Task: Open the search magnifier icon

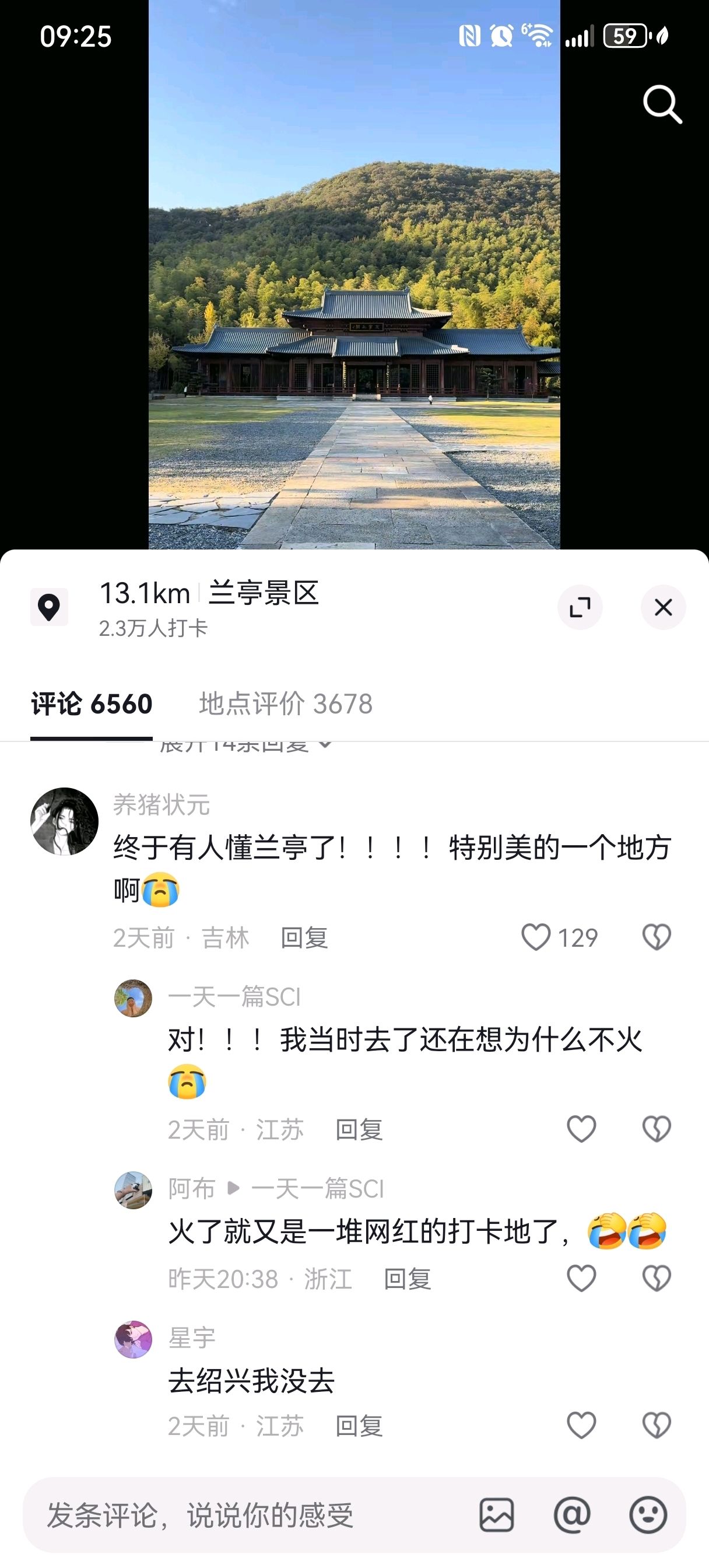Action: (x=662, y=104)
